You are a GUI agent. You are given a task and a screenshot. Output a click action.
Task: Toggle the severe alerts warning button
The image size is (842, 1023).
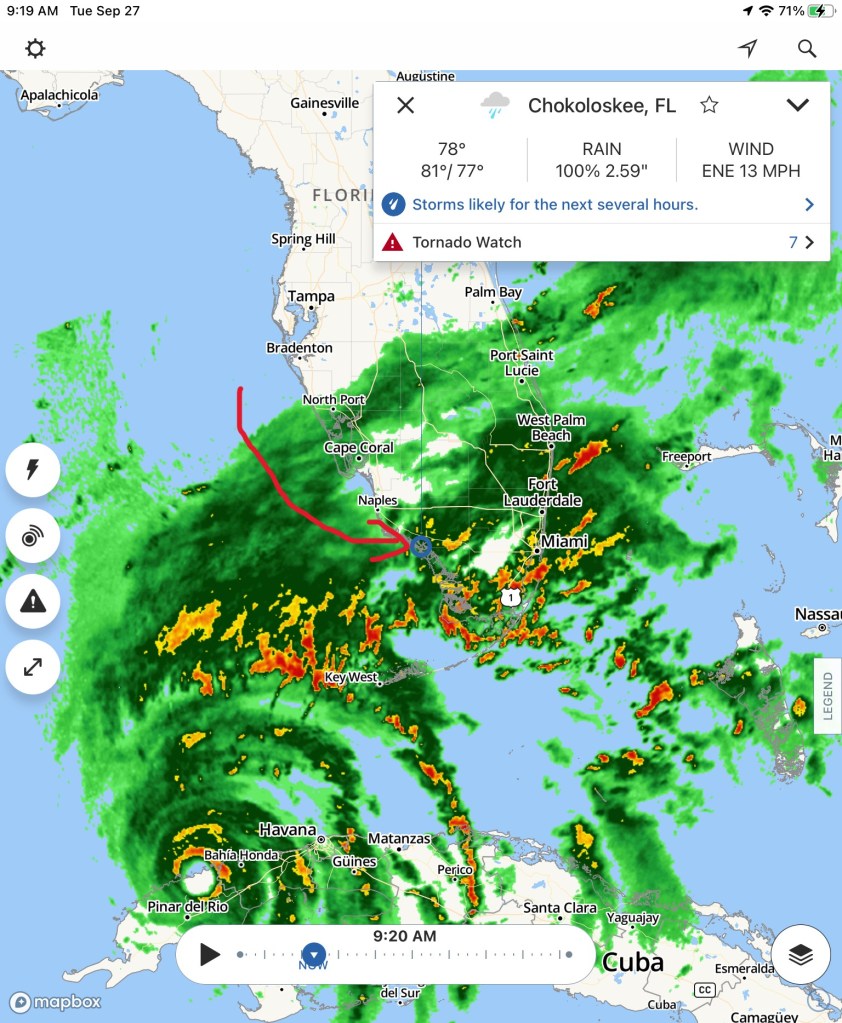pyautogui.click(x=33, y=601)
